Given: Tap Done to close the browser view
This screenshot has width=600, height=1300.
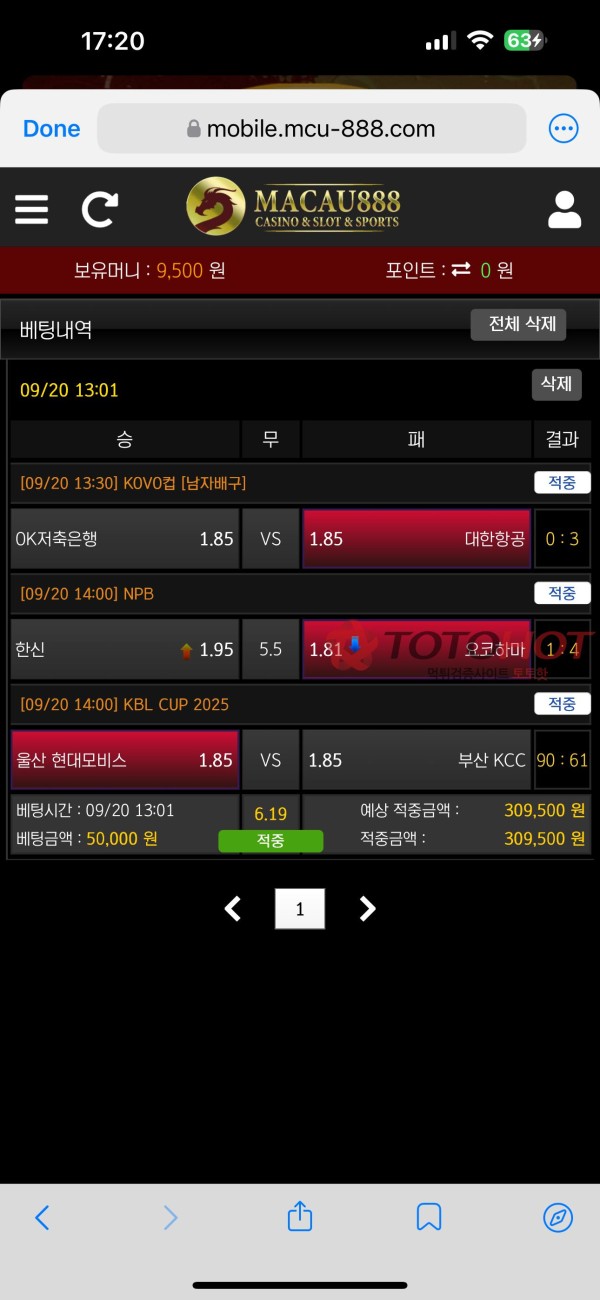Looking at the screenshot, I should click(51, 129).
